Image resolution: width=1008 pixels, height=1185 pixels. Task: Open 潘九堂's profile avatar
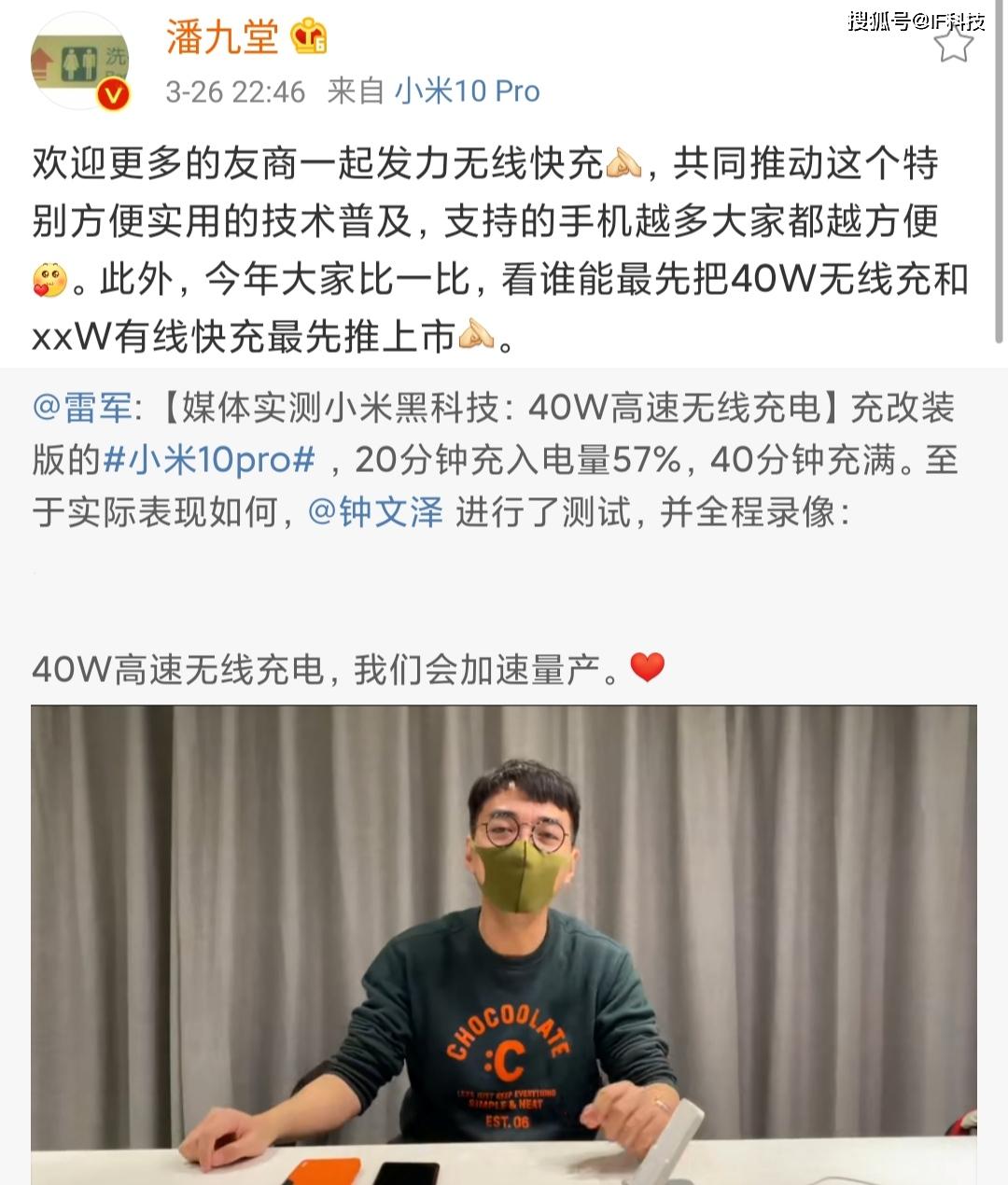click(x=79, y=62)
